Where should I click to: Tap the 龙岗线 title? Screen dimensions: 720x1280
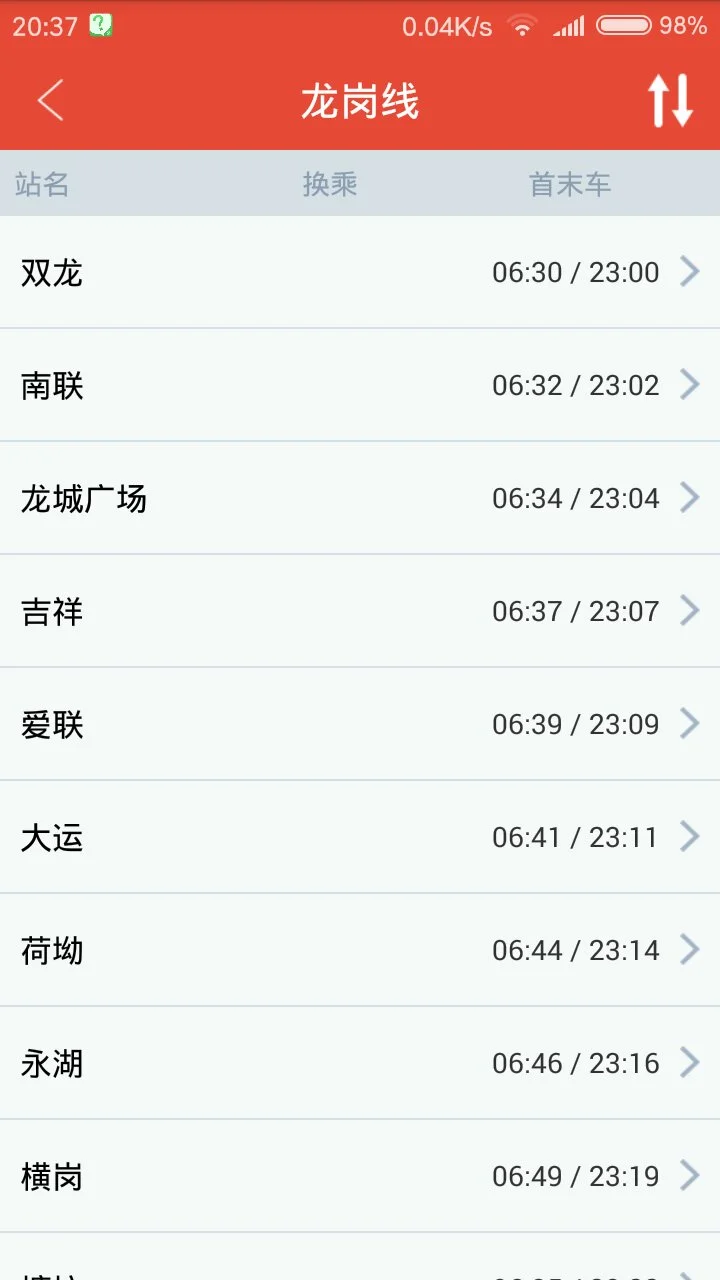[x=360, y=100]
